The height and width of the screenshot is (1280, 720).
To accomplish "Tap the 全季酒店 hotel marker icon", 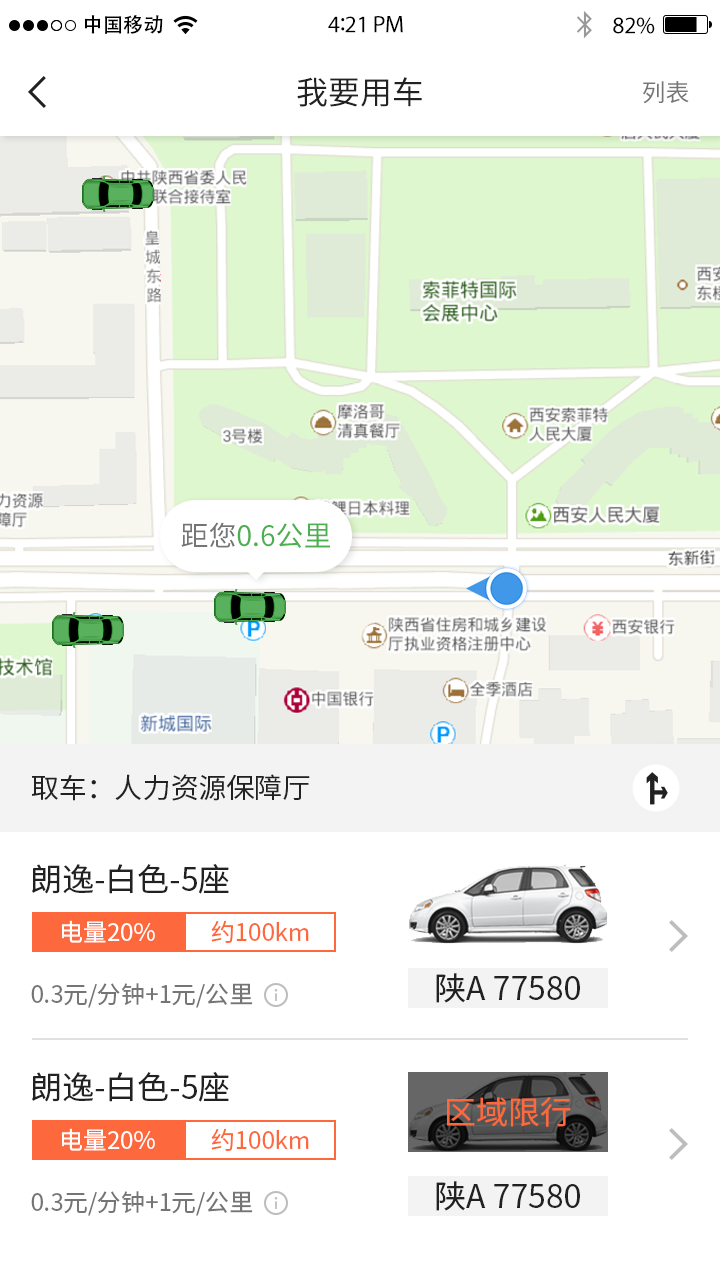I will coord(455,690).
